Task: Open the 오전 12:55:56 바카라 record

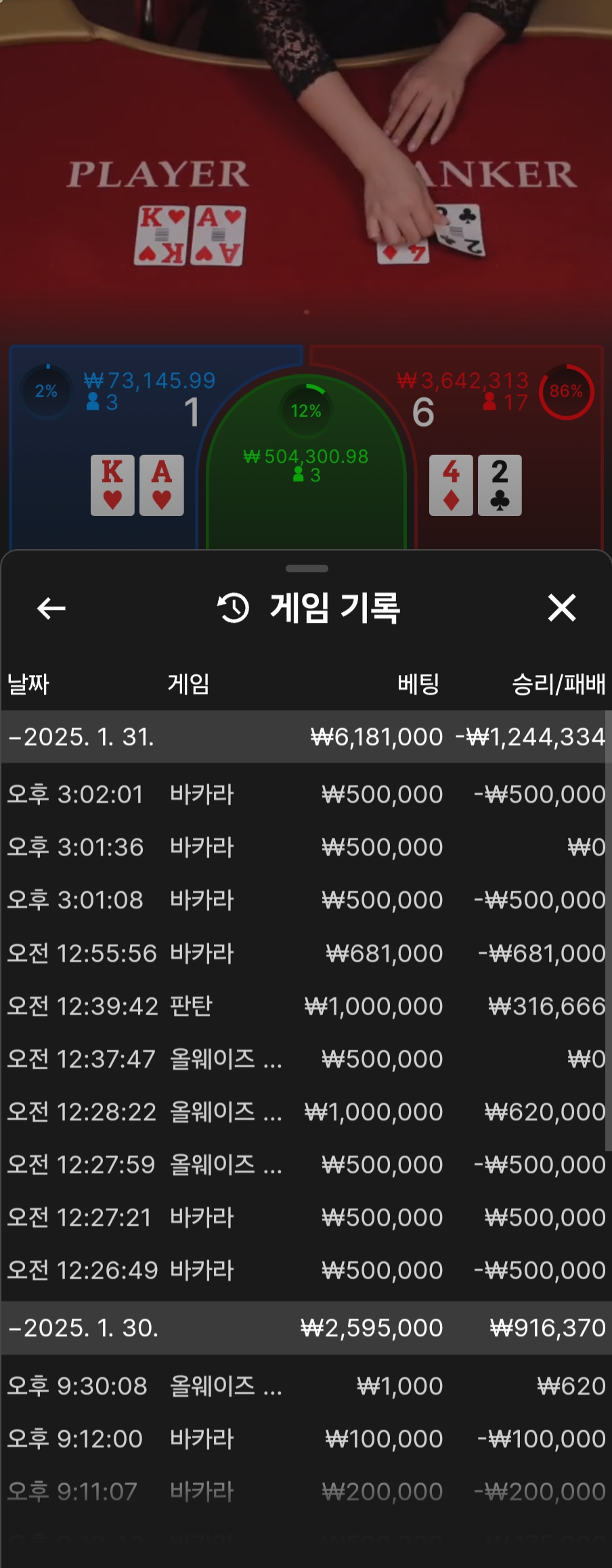Action: pyautogui.click(x=305, y=953)
